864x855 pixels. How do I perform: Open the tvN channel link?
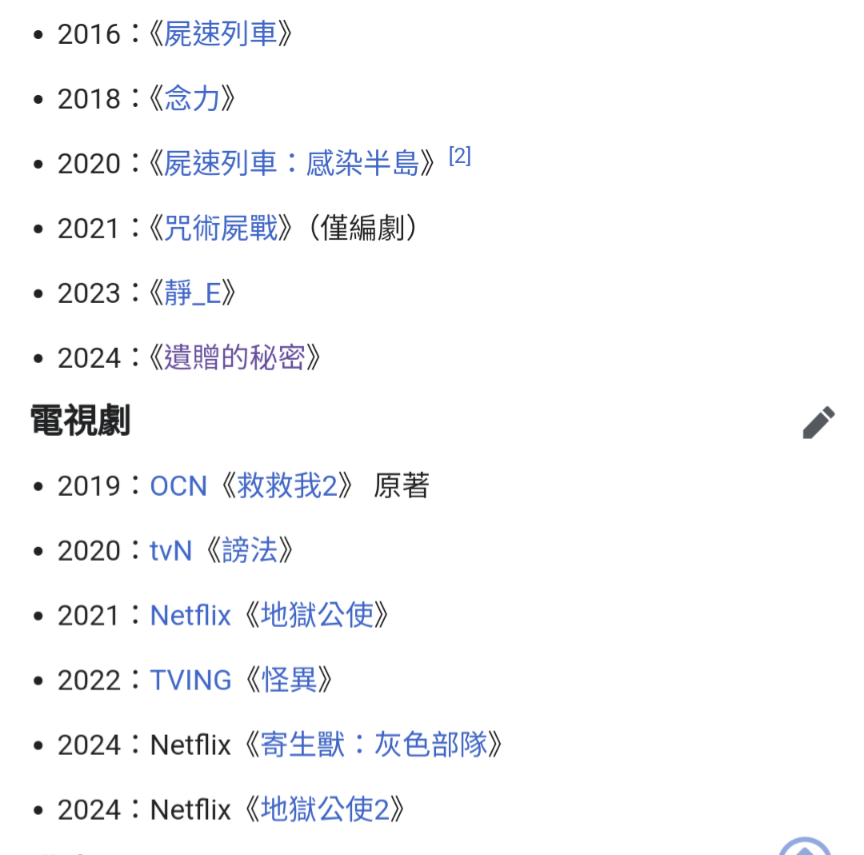[x=170, y=551]
